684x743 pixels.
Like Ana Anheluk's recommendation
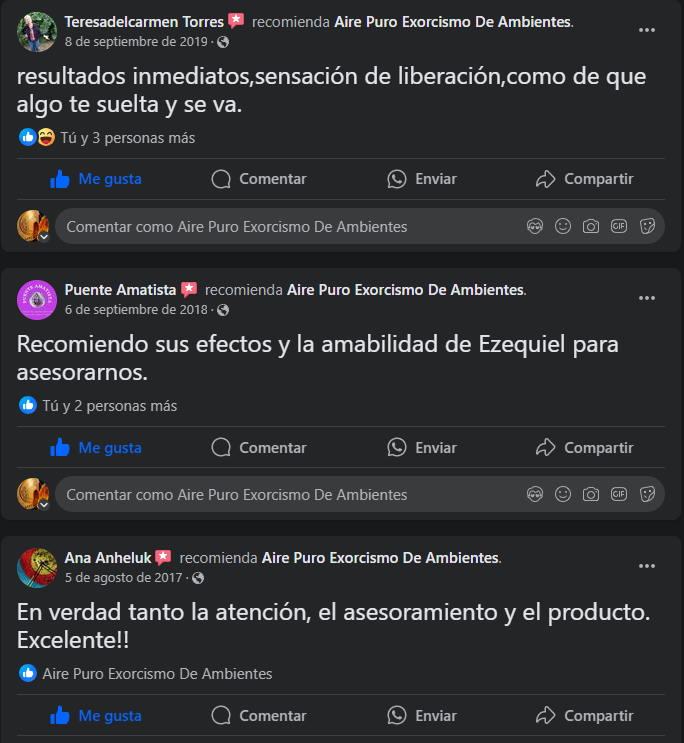[x=96, y=715]
